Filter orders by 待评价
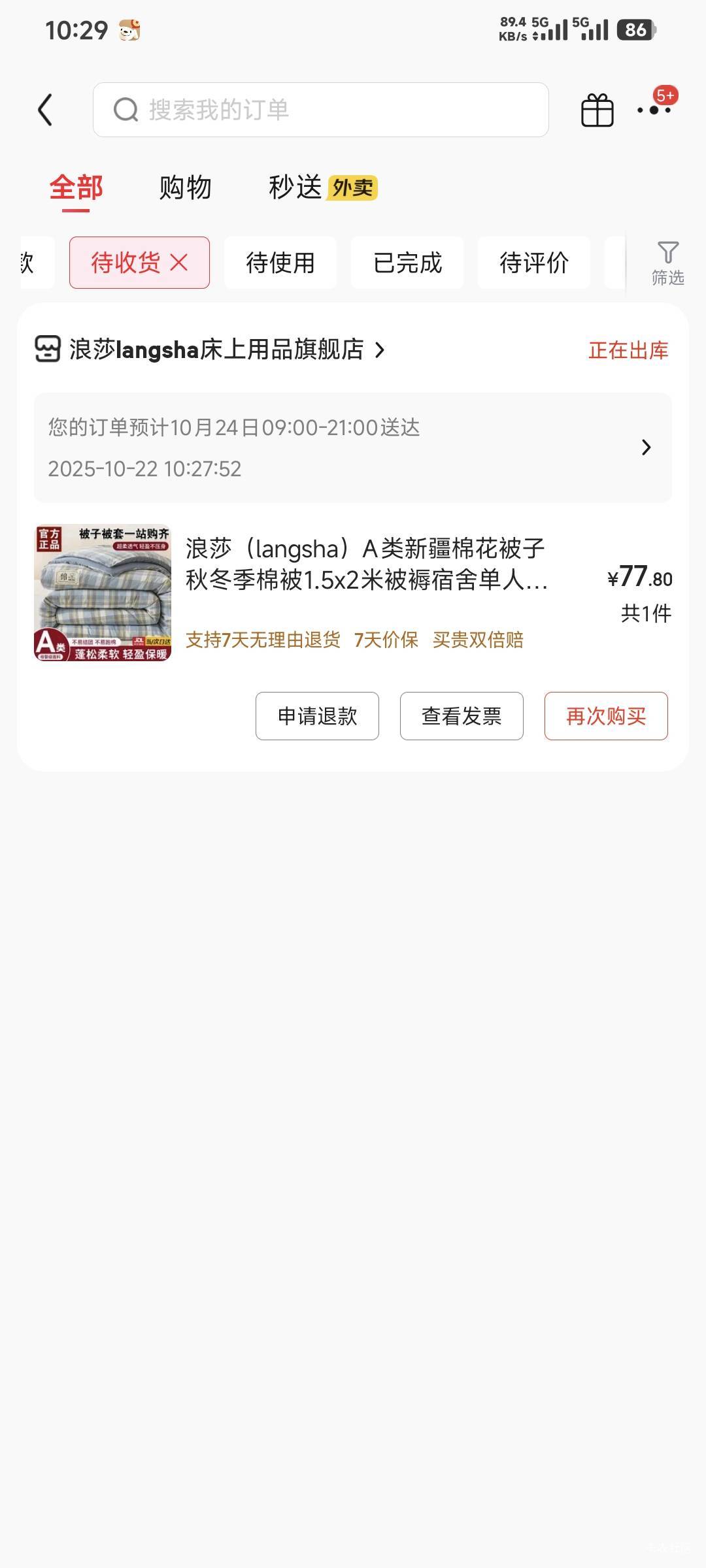Screen dimensions: 706x1568 [534, 263]
